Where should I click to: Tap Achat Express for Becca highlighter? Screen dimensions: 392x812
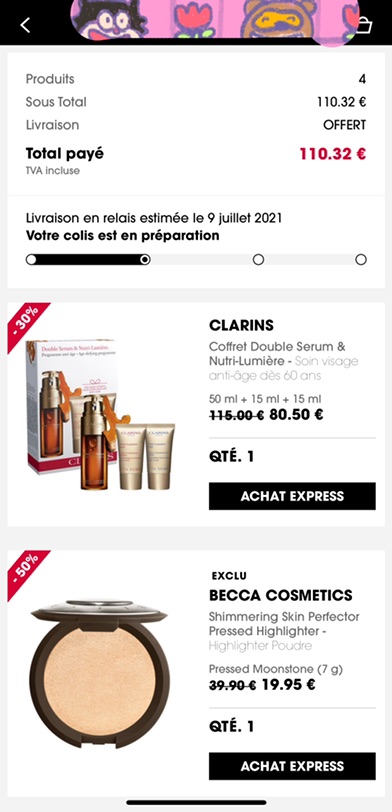click(x=292, y=766)
